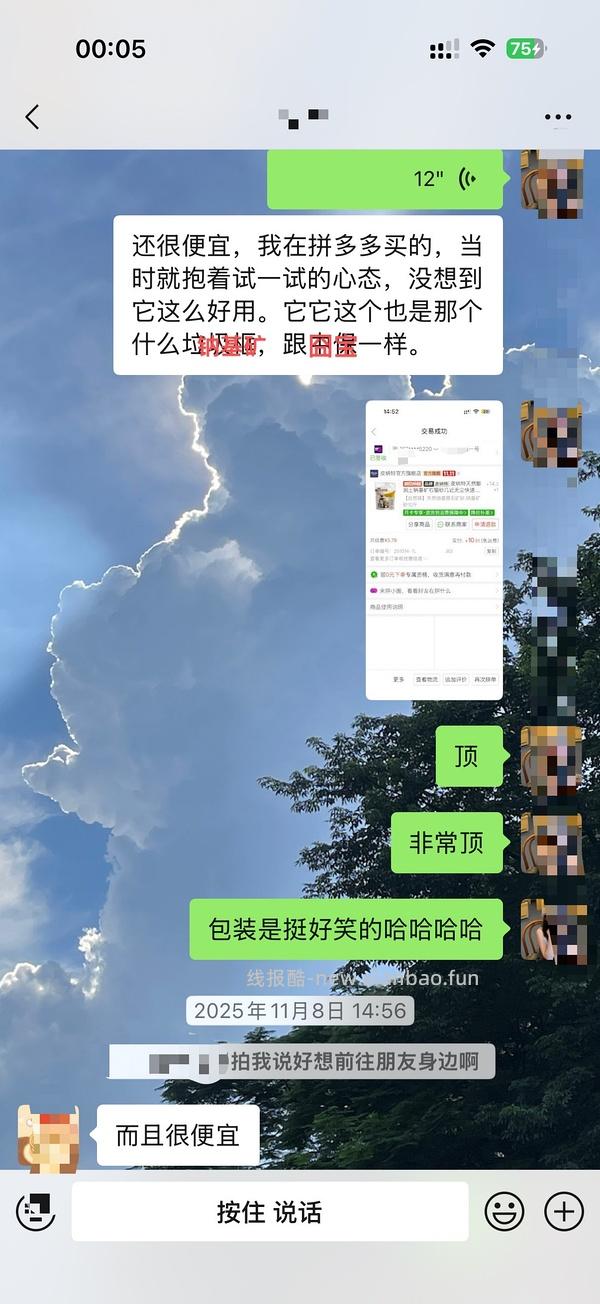This screenshot has height=1304, width=600.
Task: Go back to the chat list
Action: pos(32,117)
